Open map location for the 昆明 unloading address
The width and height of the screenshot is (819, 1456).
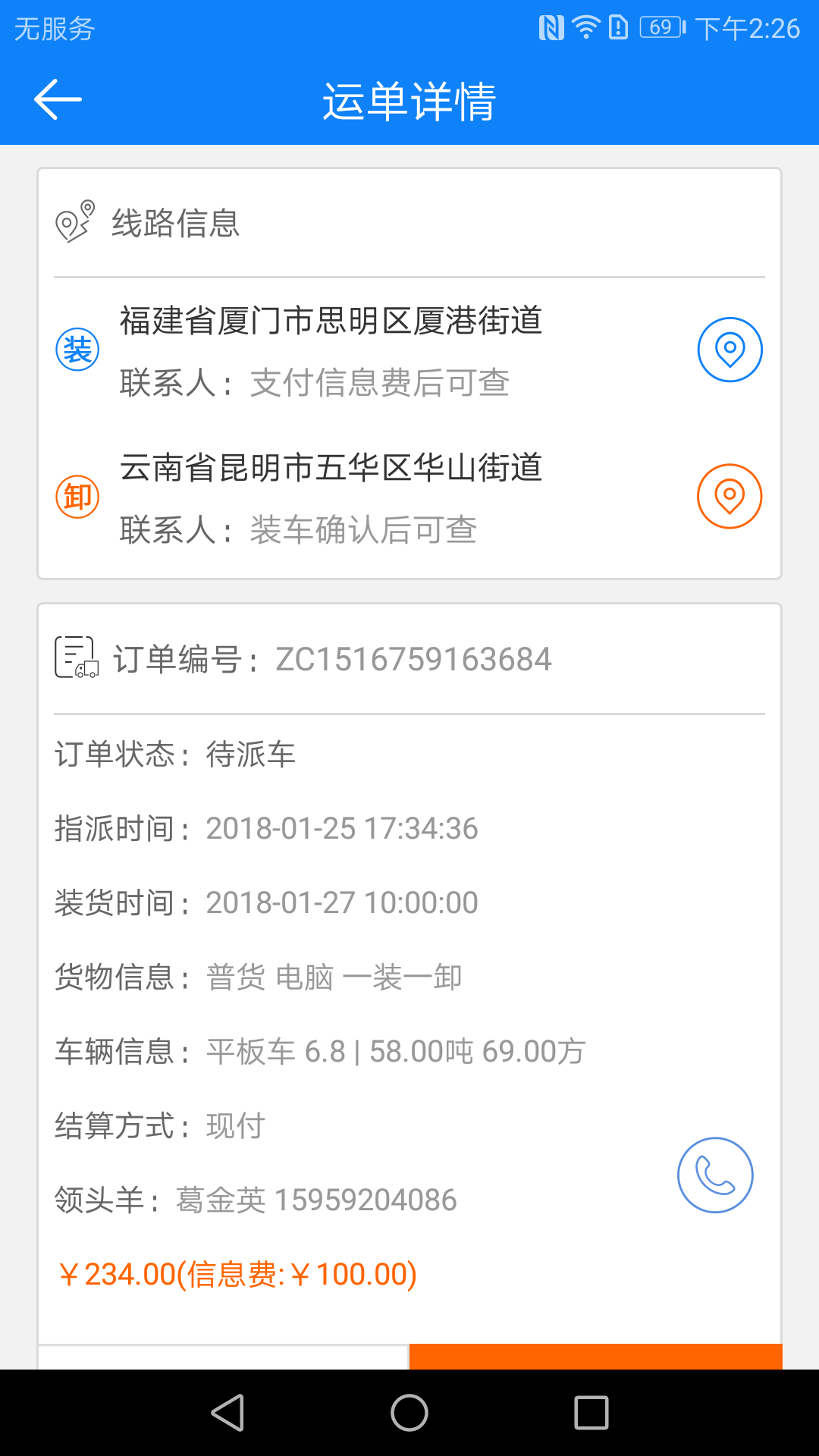(730, 496)
